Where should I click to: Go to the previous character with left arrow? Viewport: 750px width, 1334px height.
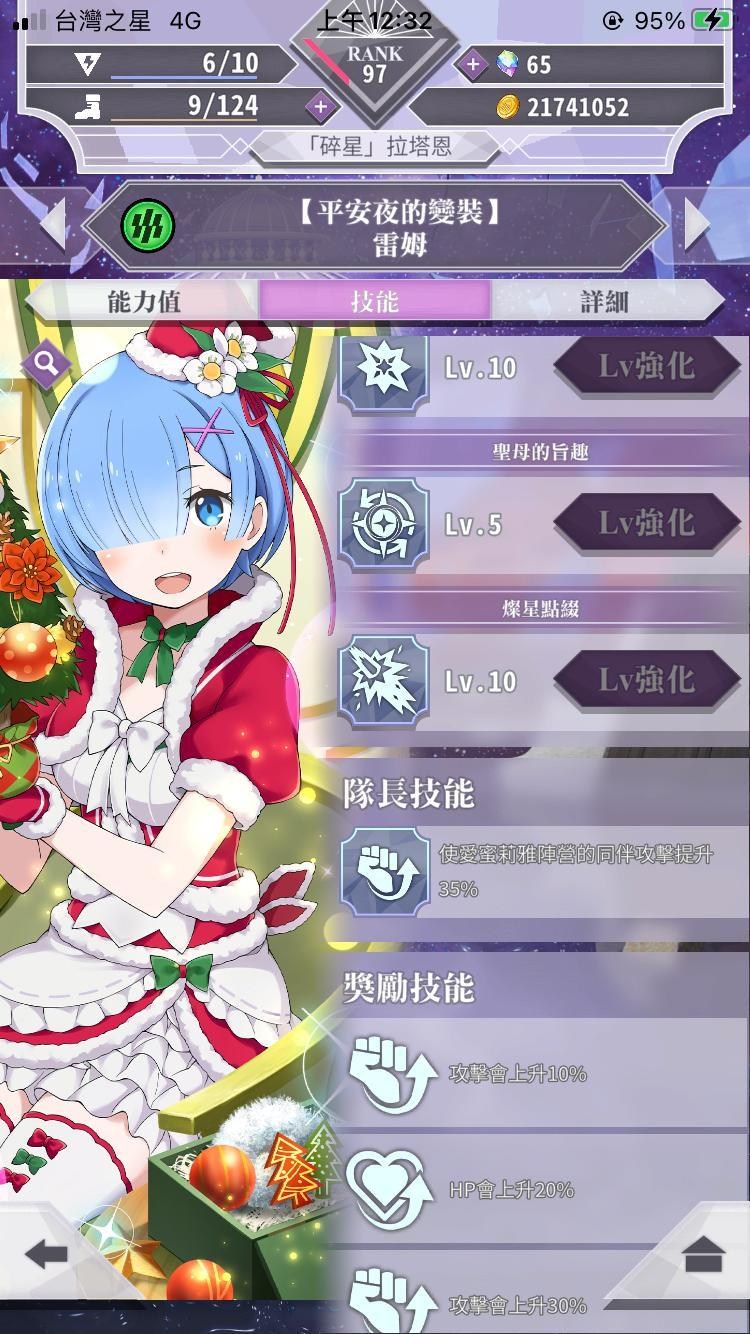[x=53, y=222]
